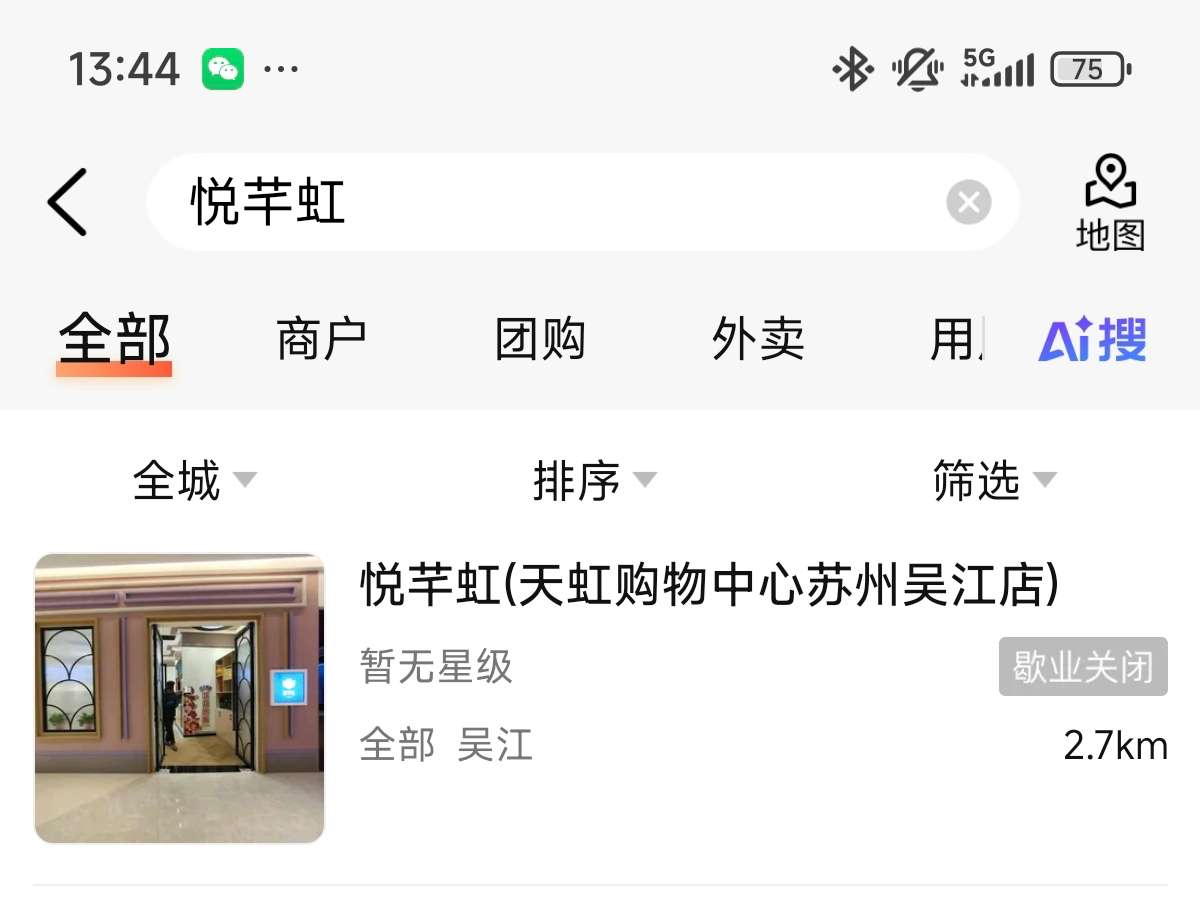Go back using the arrow

68,202
